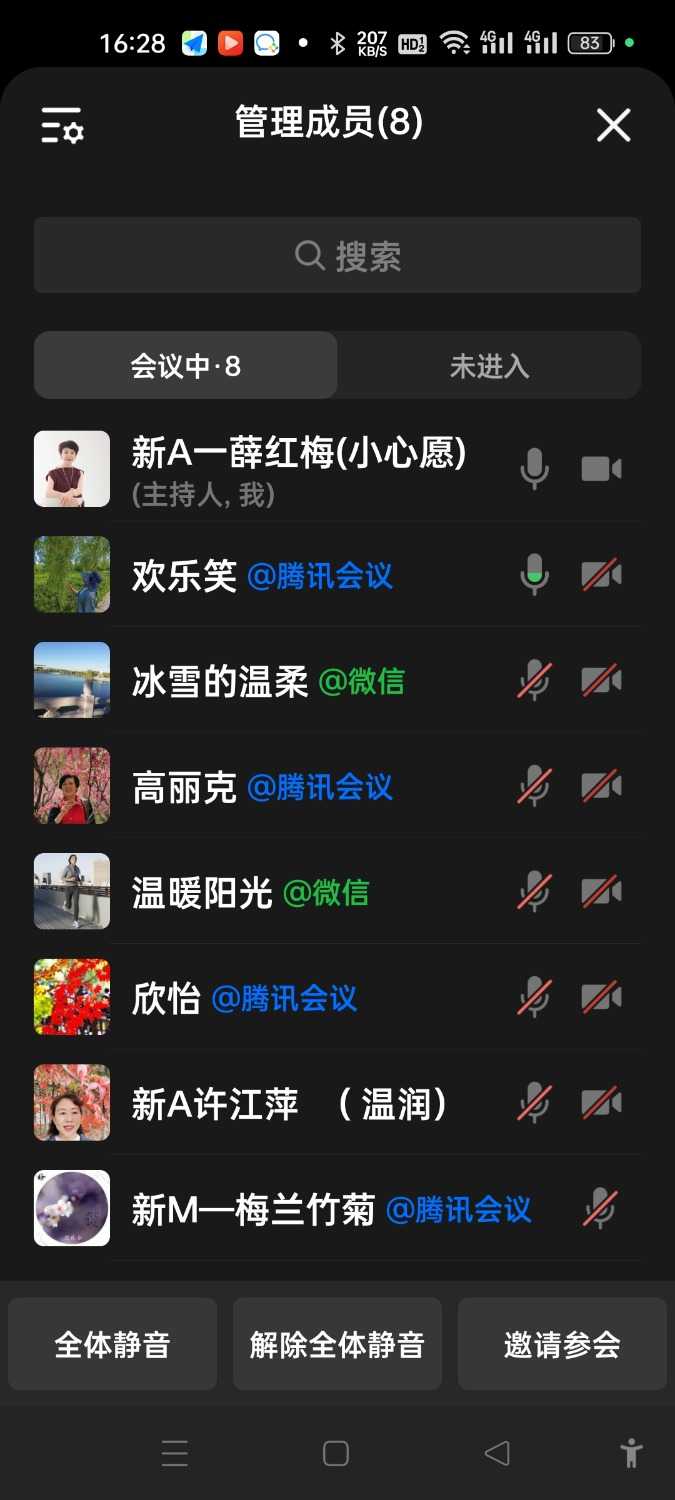Tap the 搜索 search field

337,256
